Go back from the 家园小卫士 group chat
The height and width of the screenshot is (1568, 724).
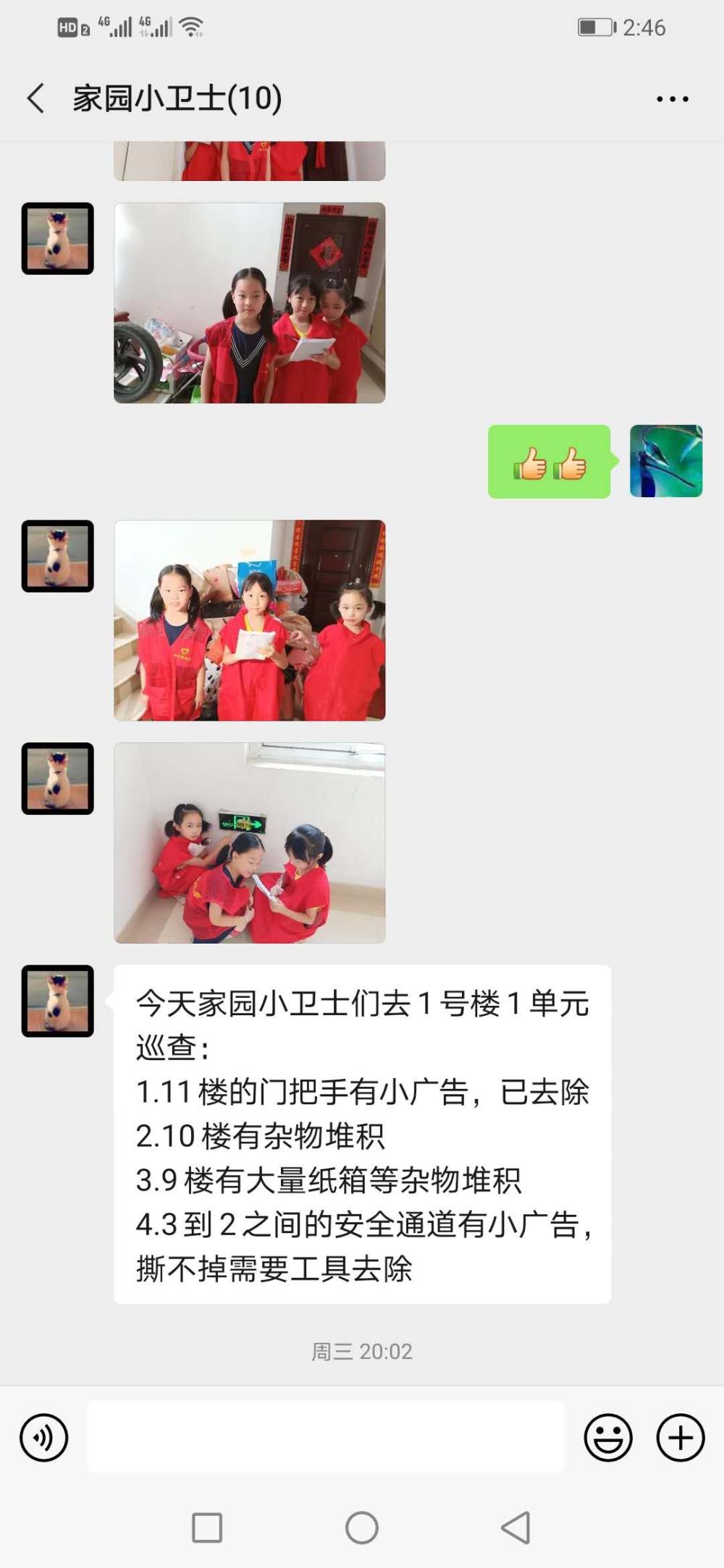36,98
